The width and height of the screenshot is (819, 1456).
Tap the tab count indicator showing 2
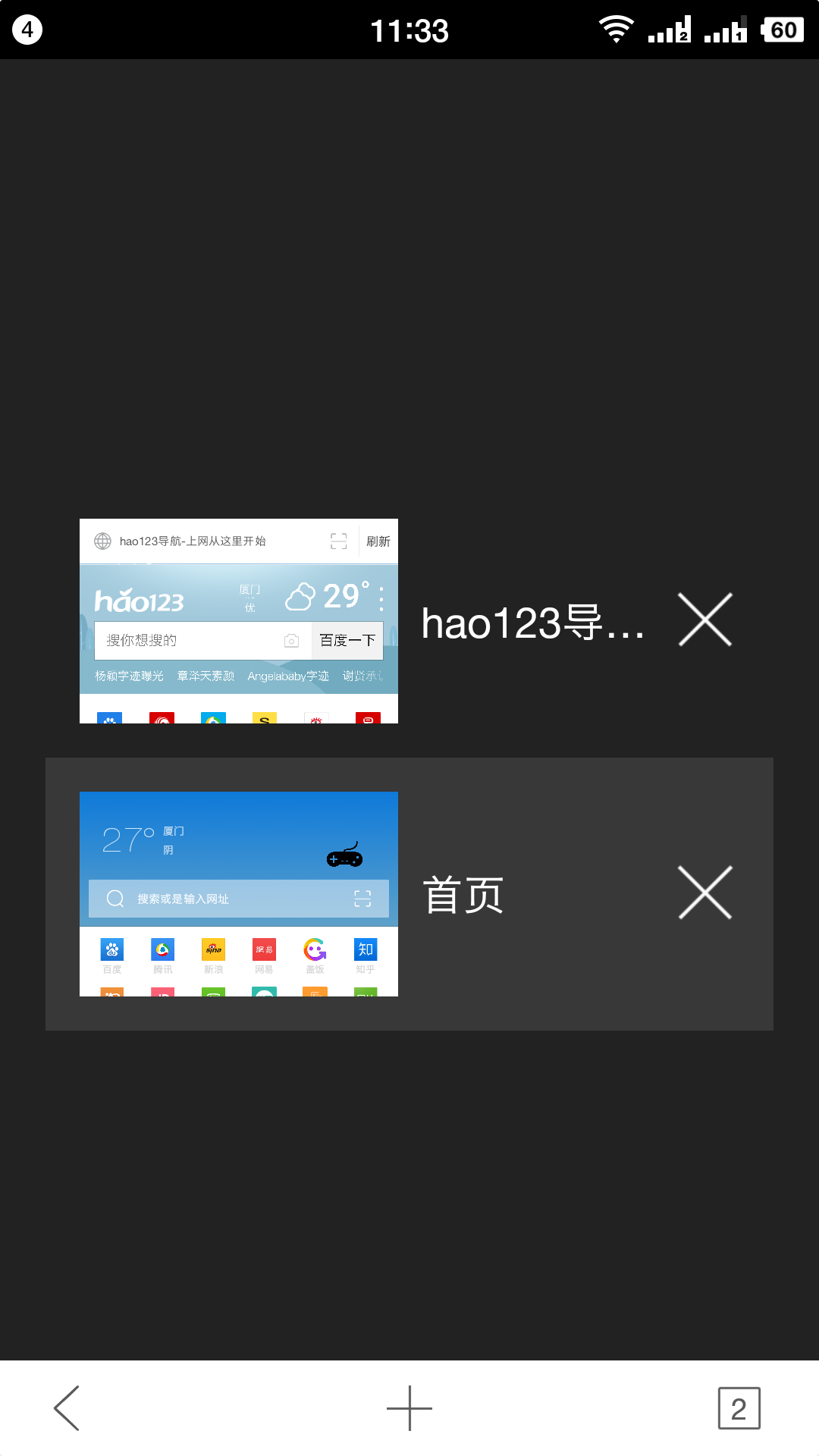[739, 1408]
